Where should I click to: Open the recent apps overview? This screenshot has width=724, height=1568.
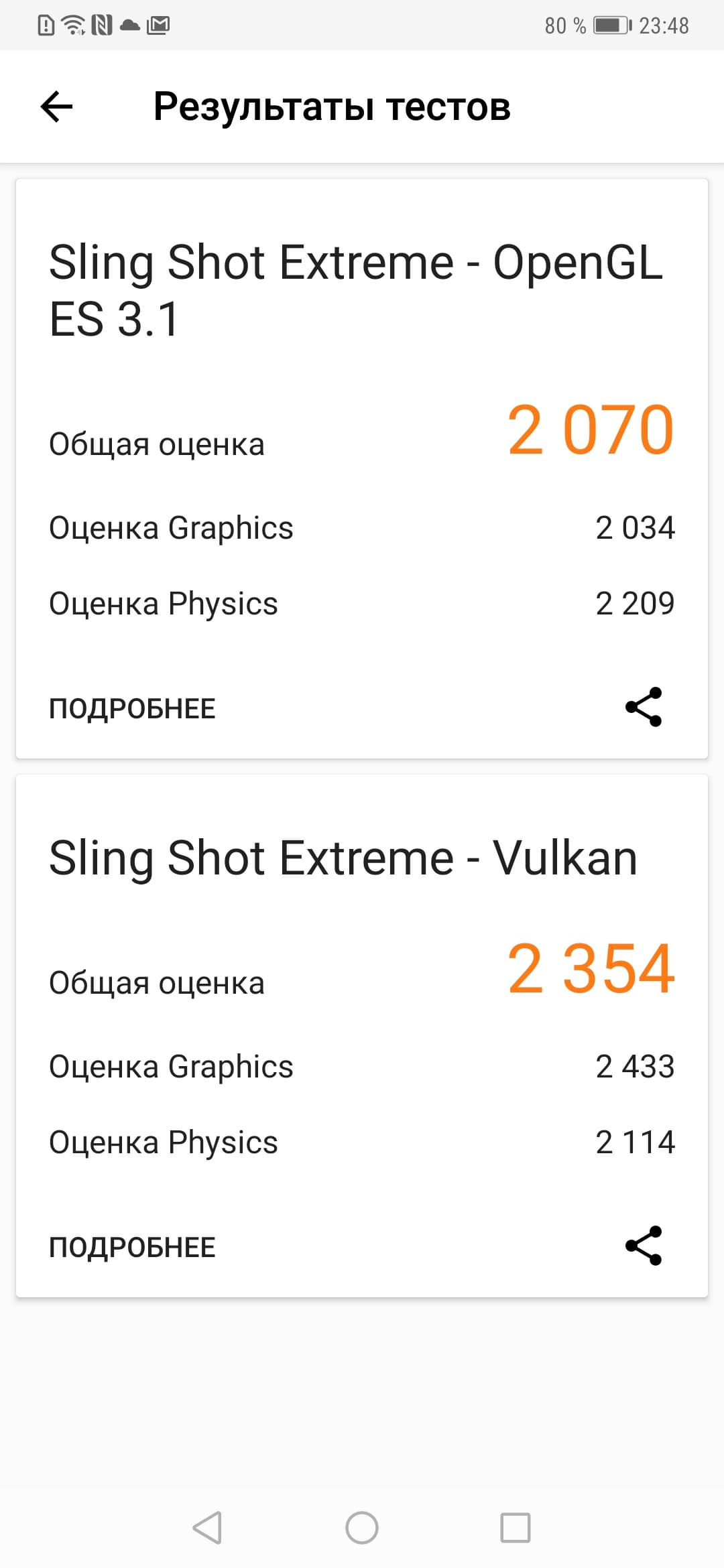516,1528
